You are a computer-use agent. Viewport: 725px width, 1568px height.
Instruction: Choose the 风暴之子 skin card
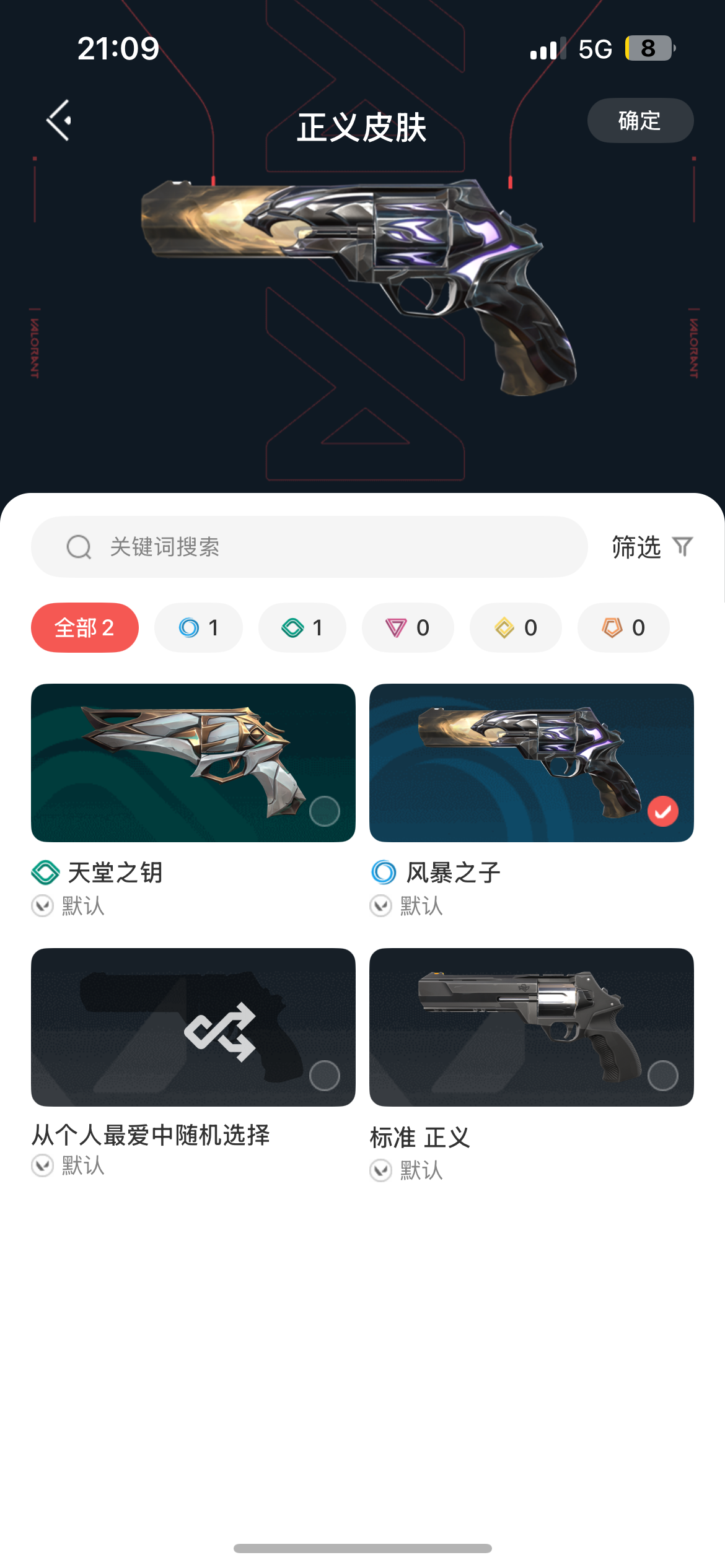point(532,762)
